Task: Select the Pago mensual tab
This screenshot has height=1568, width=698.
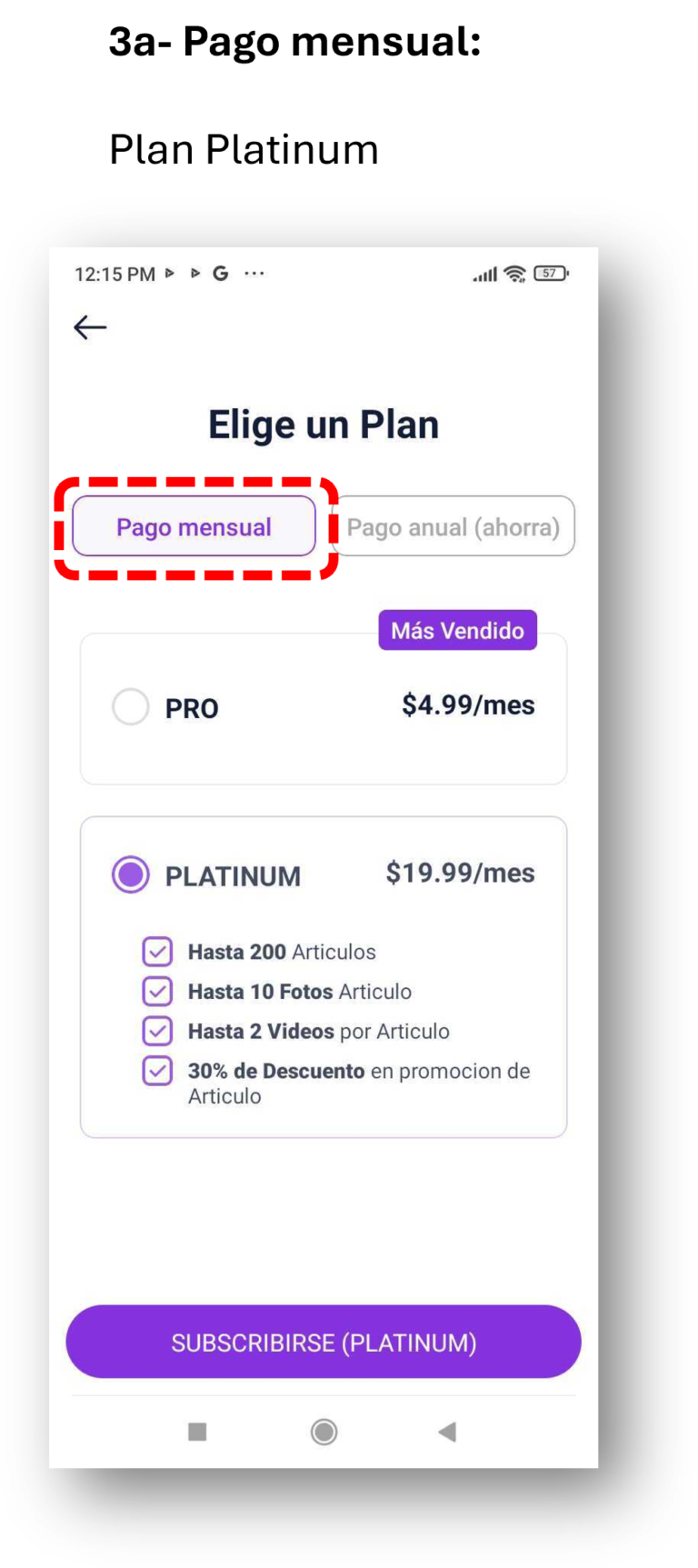Action: [x=193, y=526]
